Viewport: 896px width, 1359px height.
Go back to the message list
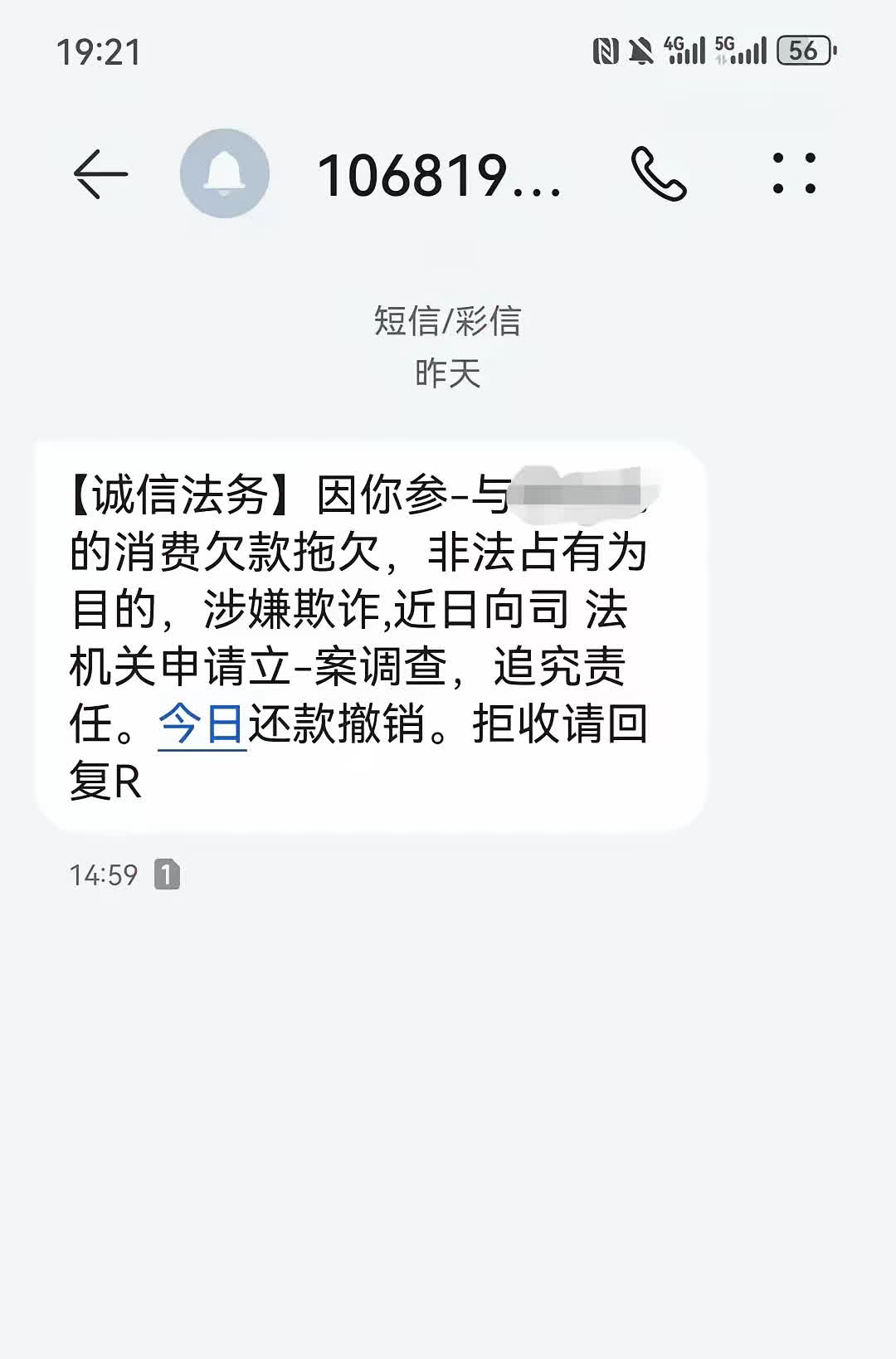tap(100, 174)
